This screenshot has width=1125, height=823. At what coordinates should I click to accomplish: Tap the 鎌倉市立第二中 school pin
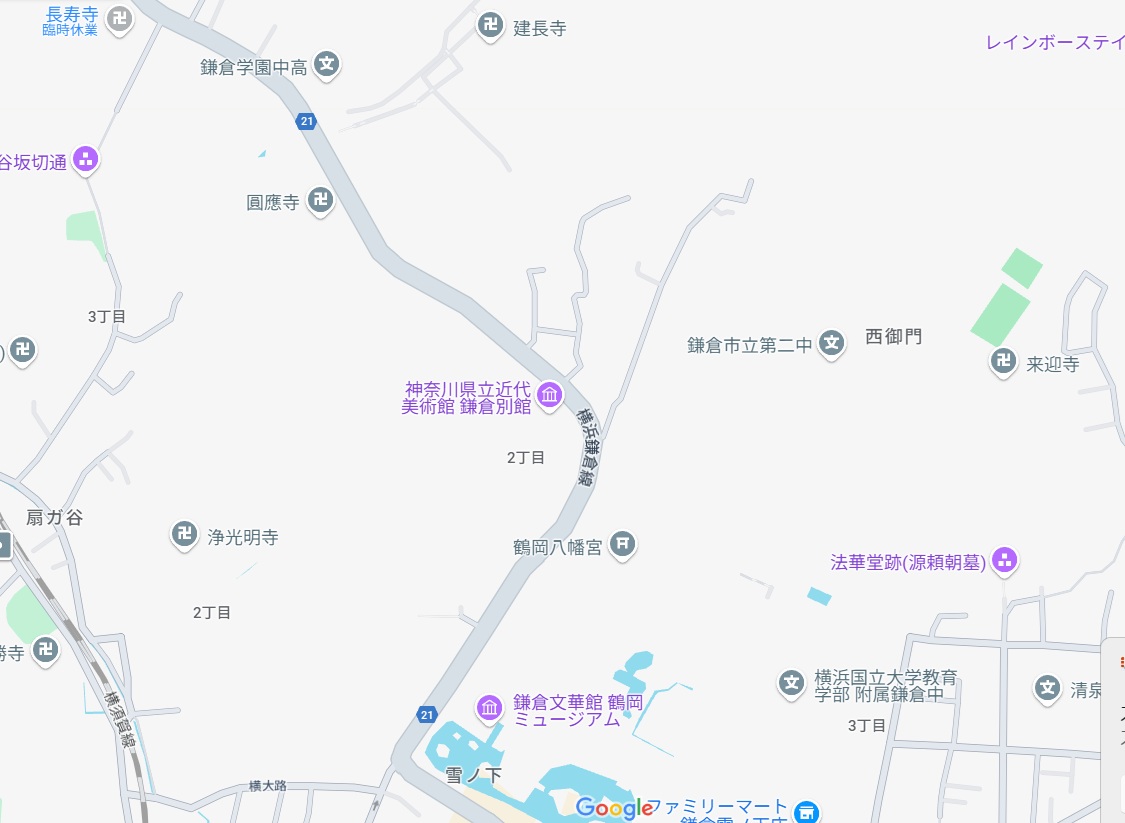tap(832, 344)
